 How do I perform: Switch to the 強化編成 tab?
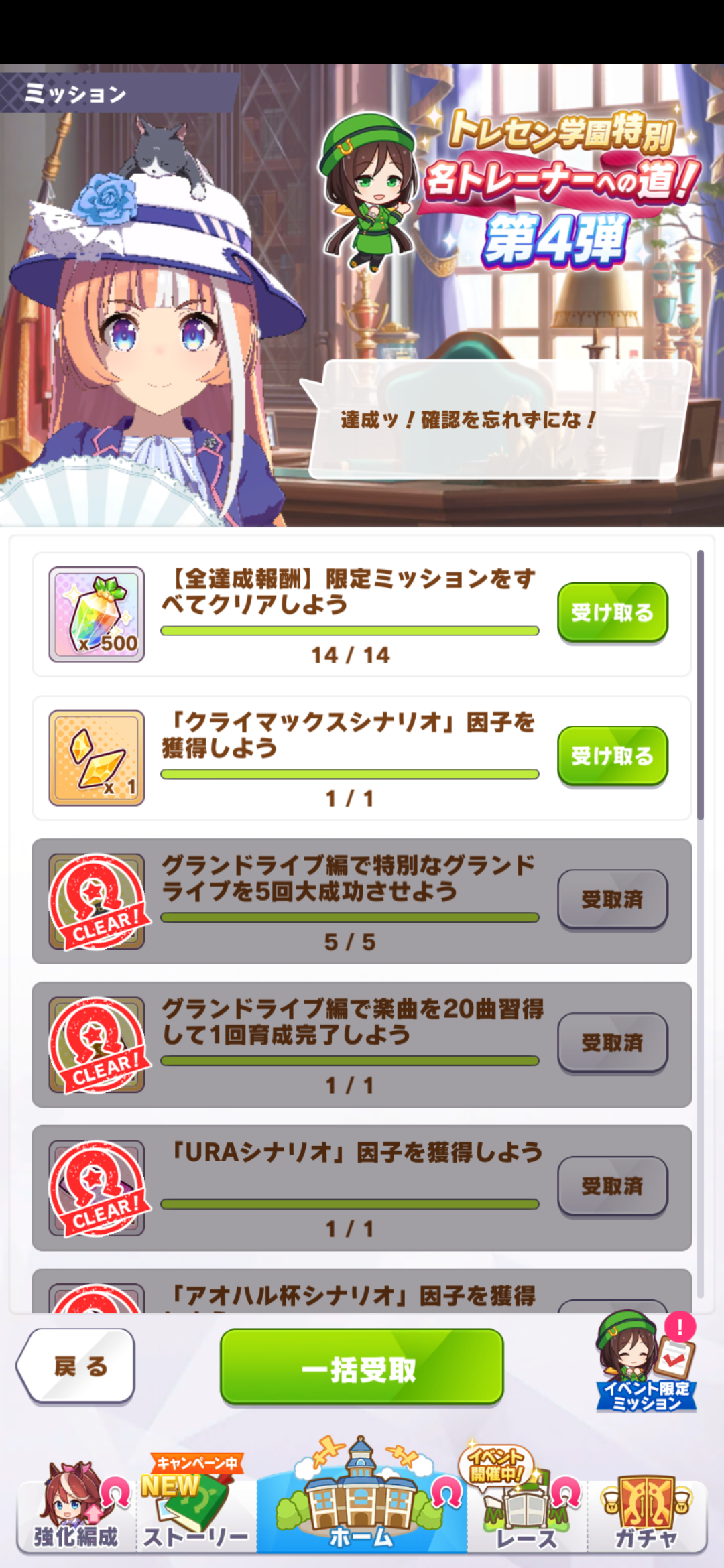coord(76,1511)
